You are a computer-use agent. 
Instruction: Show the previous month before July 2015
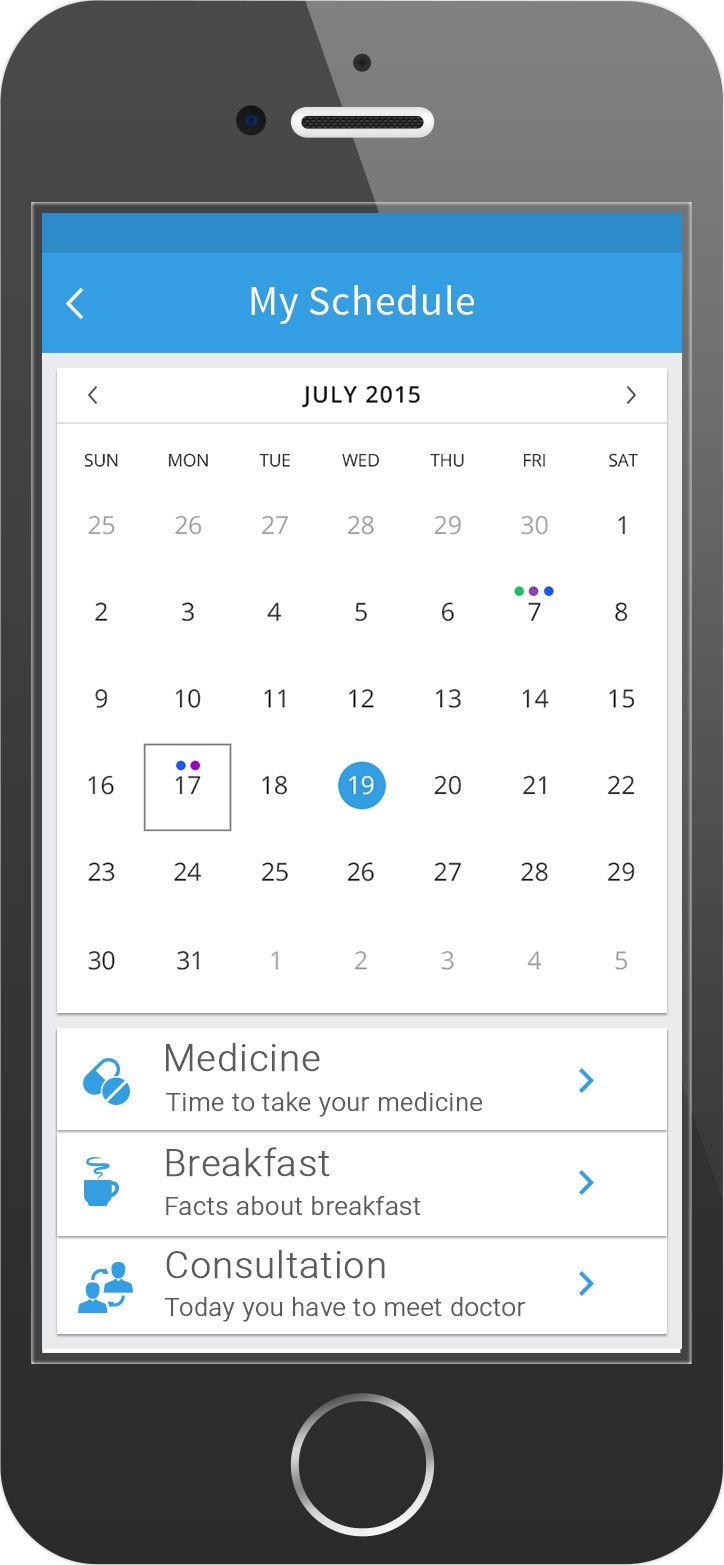93,395
